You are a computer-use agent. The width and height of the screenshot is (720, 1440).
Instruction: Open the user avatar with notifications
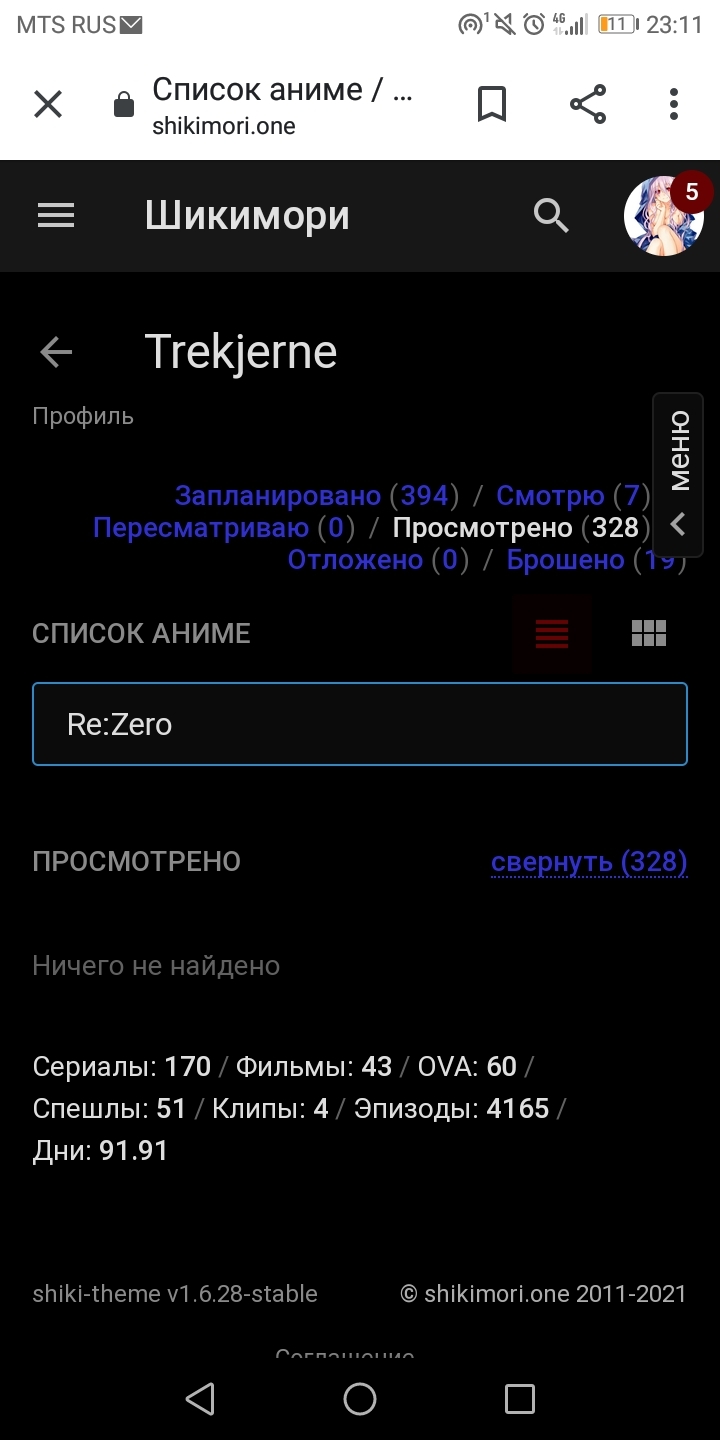pyautogui.click(x=662, y=215)
